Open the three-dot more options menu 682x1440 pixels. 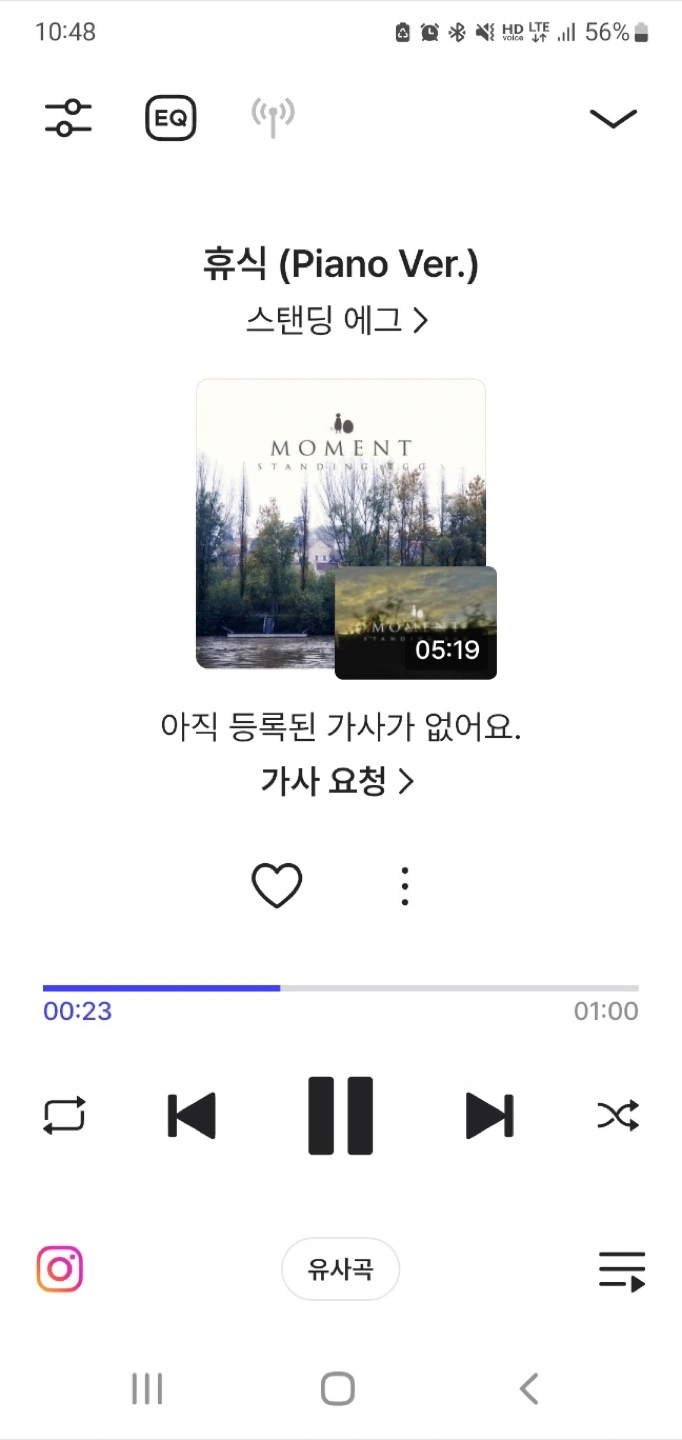tap(405, 886)
